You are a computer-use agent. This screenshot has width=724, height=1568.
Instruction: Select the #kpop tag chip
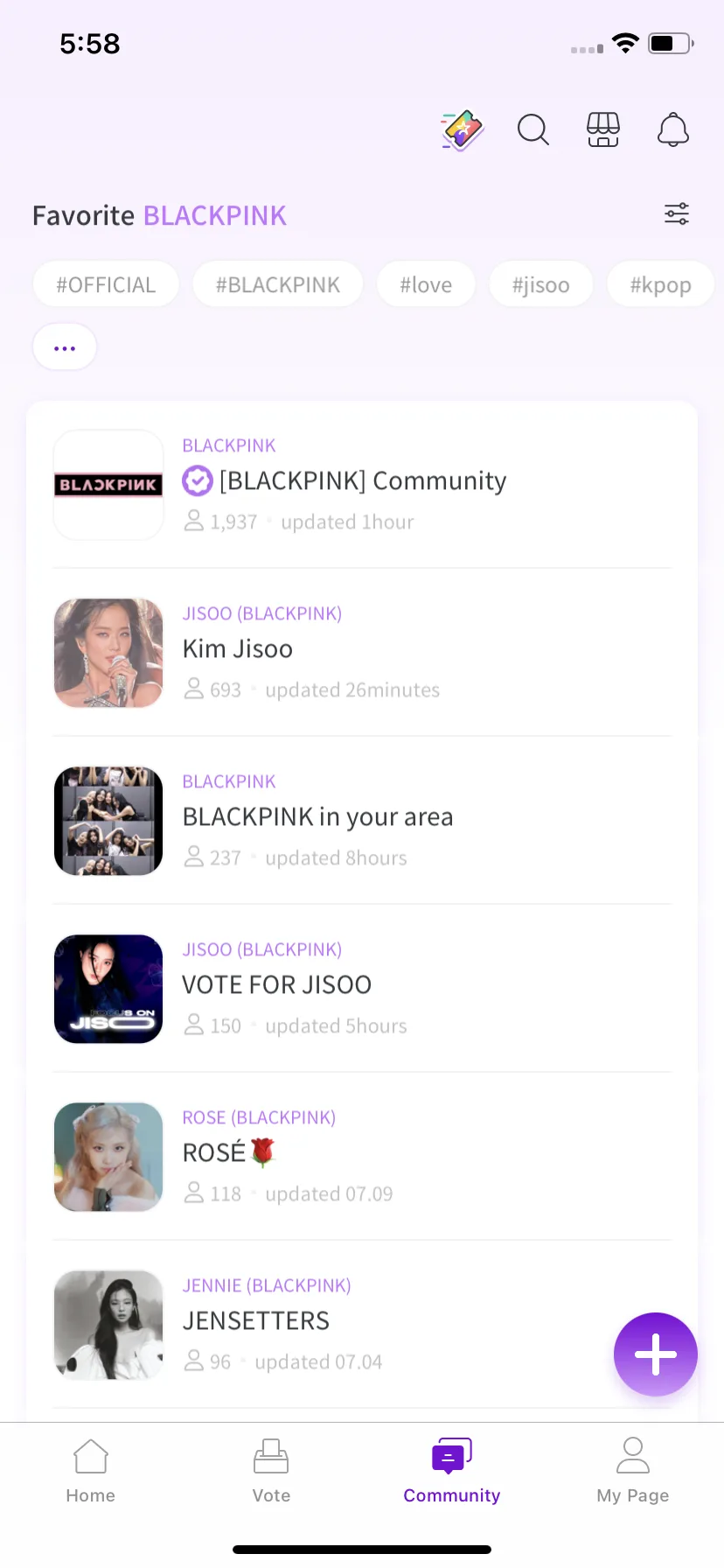click(x=660, y=285)
